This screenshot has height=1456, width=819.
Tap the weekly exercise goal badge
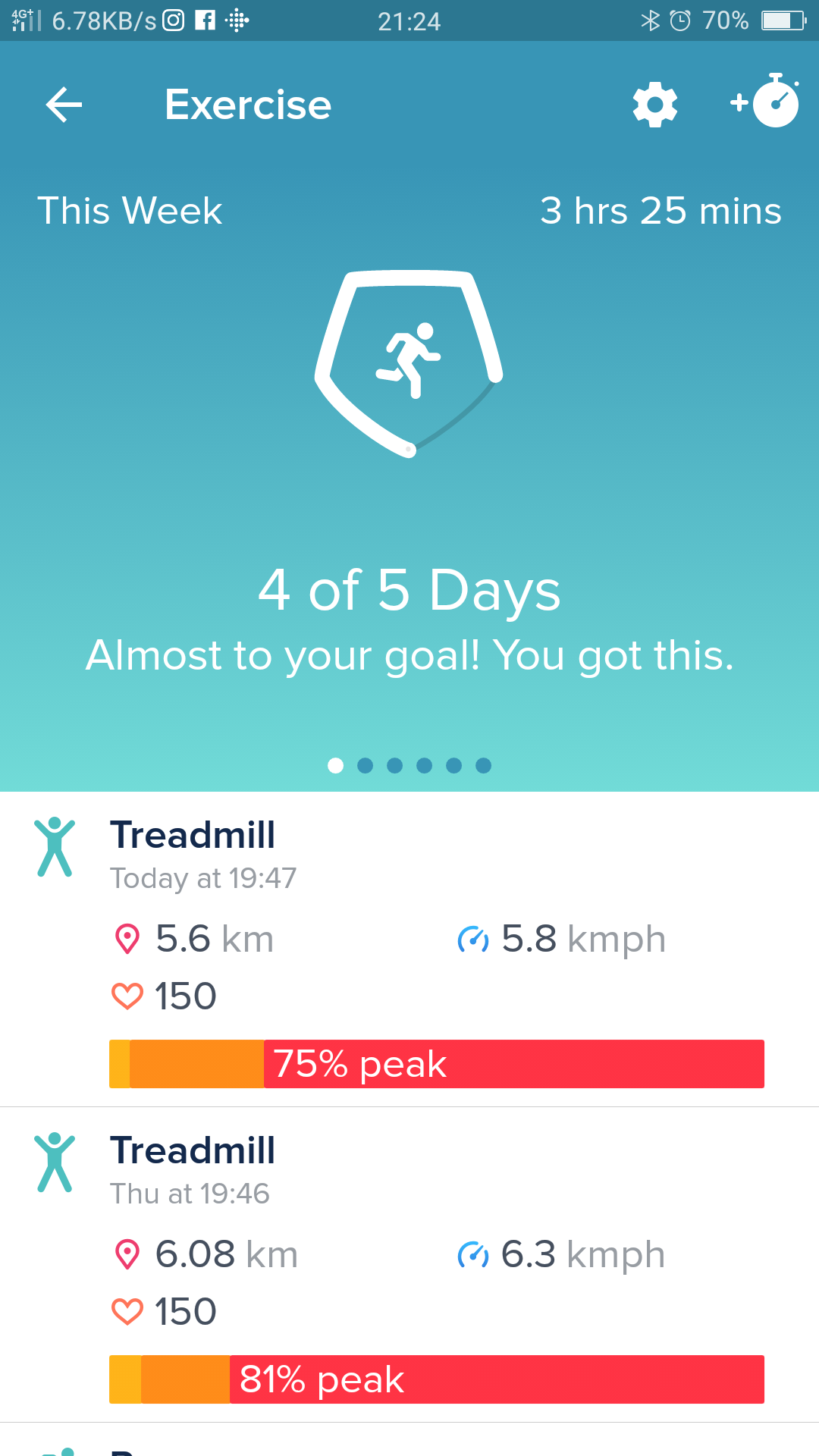tap(409, 364)
